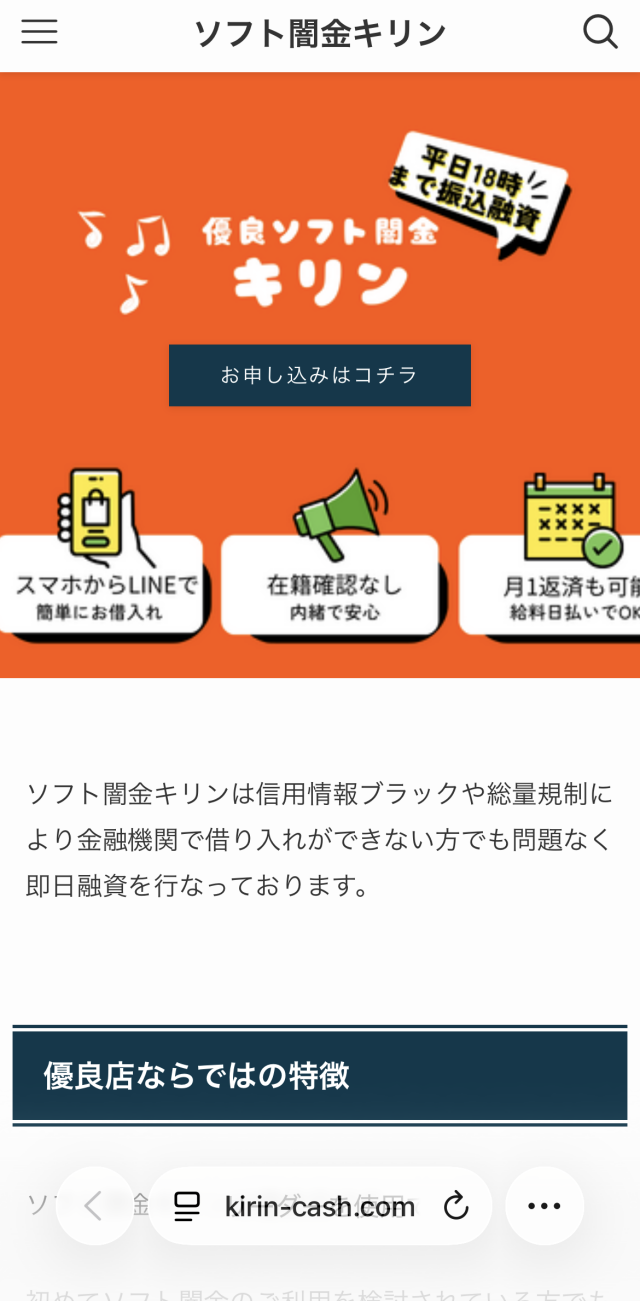This screenshot has height=1301, width=640.
Task: Reload the kirin-cash.com page
Action: pos(456,1206)
